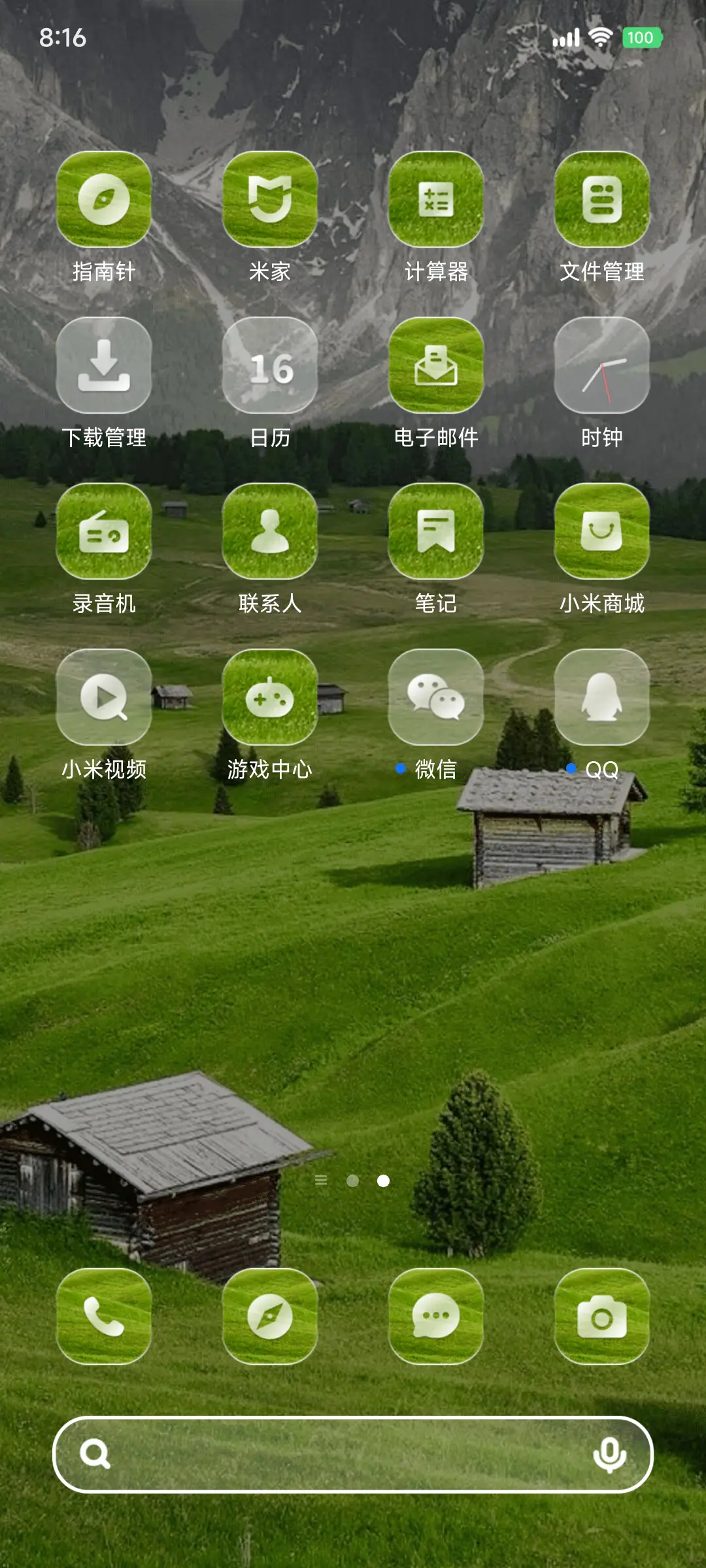Open the 游戏中心 game center

pyautogui.click(x=269, y=699)
